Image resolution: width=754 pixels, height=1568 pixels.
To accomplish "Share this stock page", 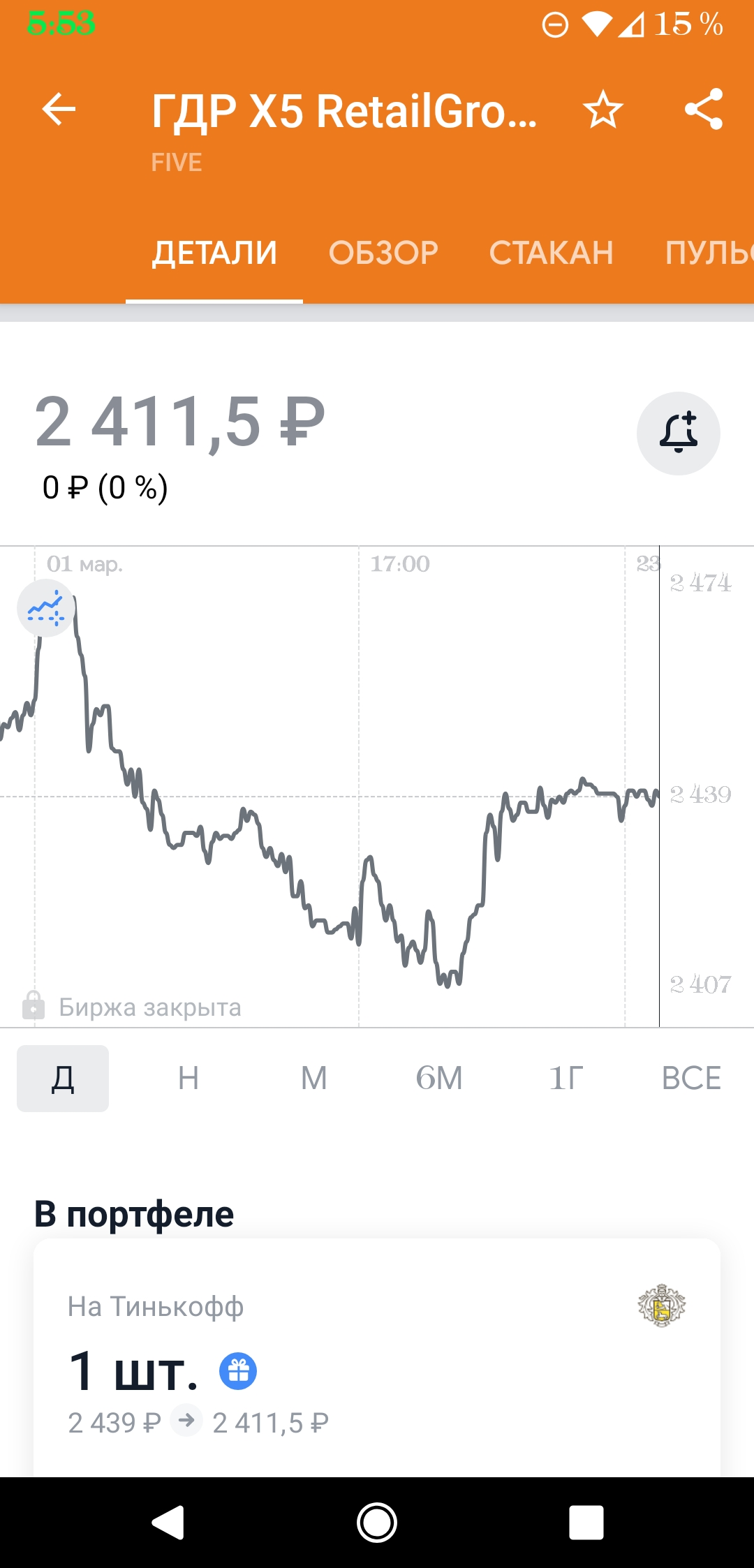I will (x=703, y=110).
